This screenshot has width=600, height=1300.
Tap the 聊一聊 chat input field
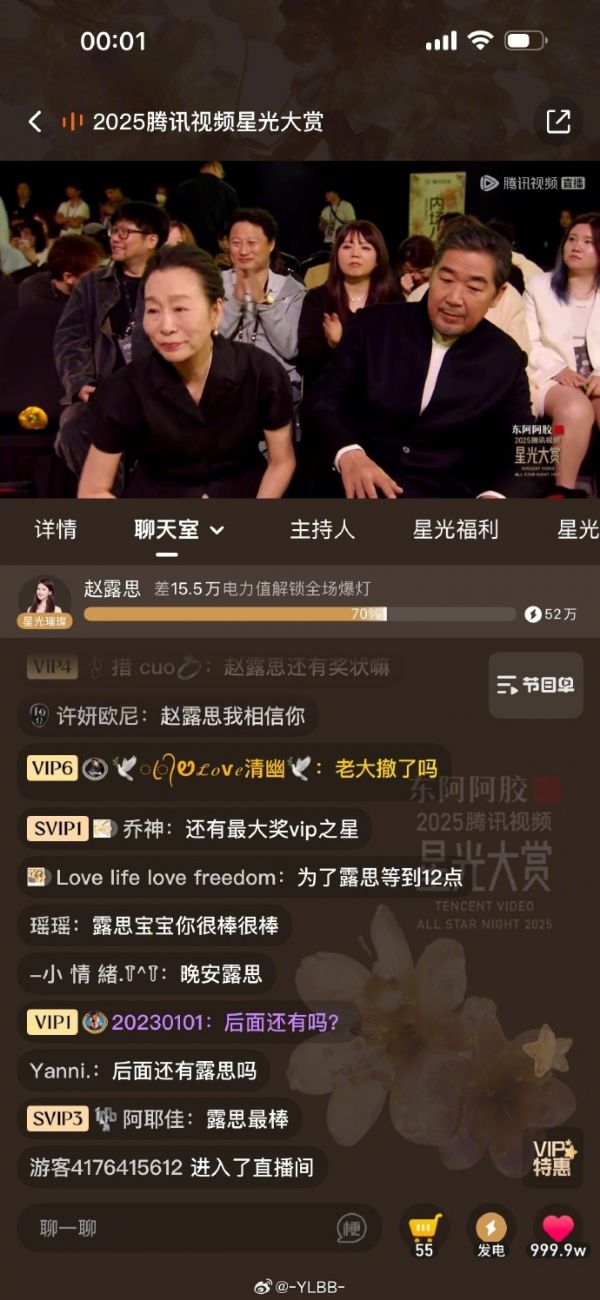[x=180, y=1228]
